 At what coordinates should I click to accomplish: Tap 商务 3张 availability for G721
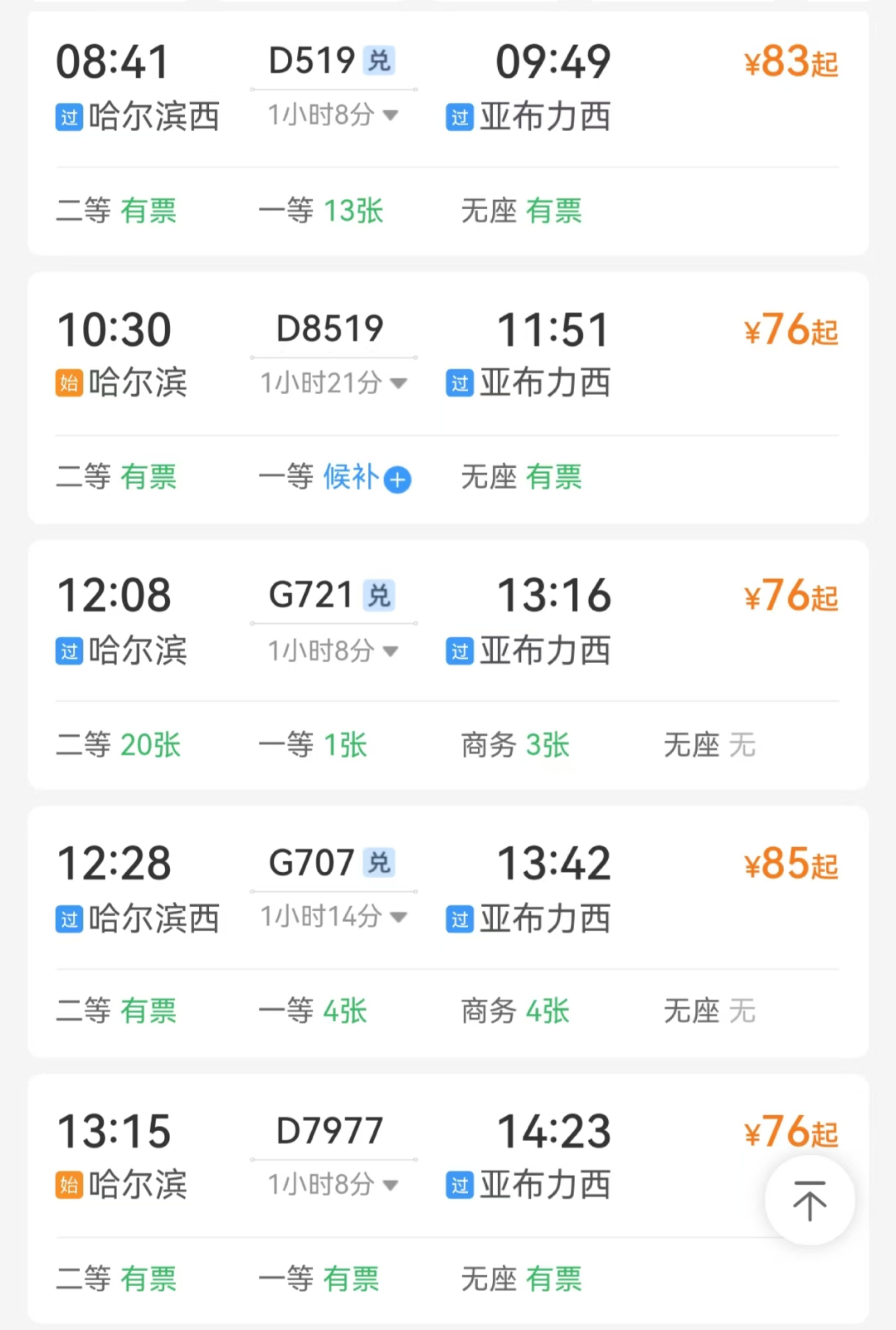[x=514, y=745]
